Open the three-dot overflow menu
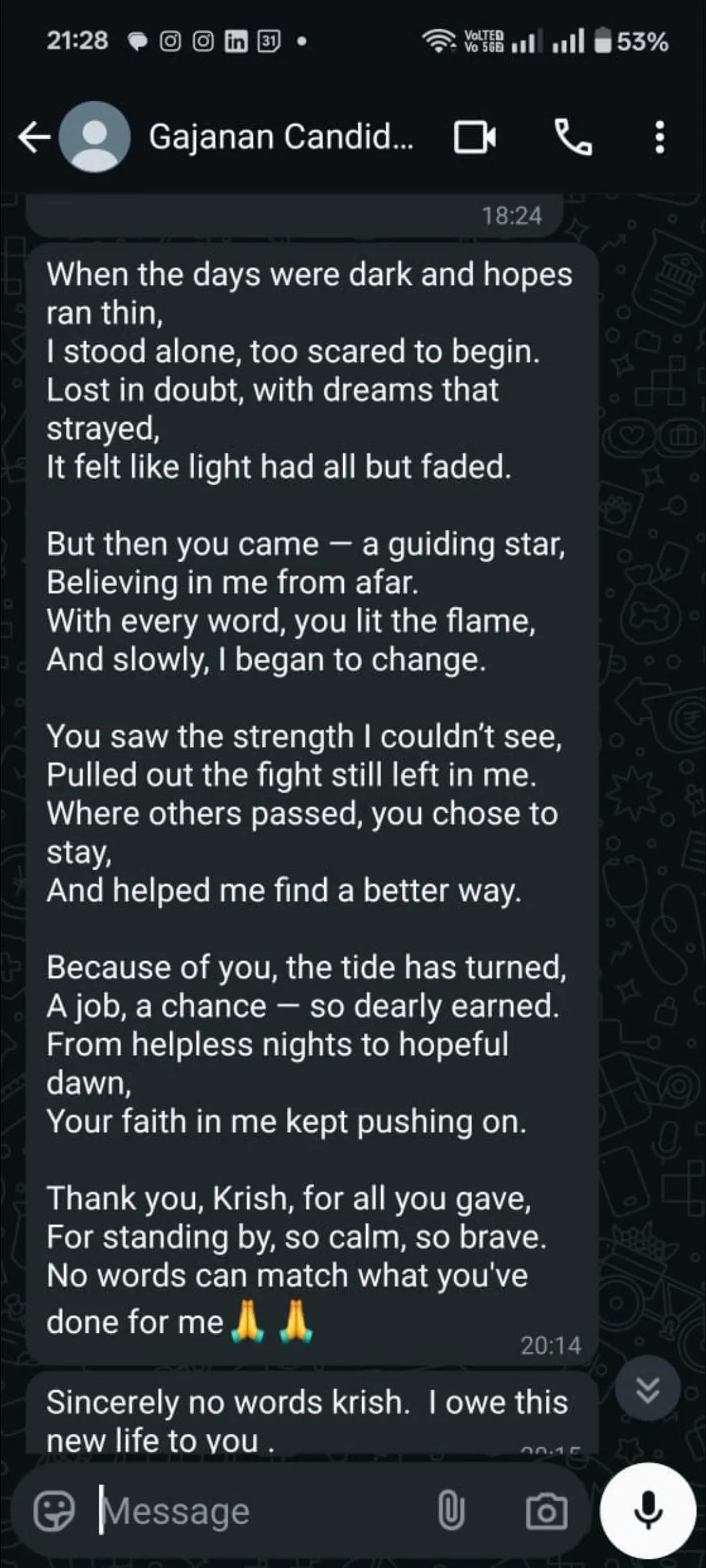The height and width of the screenshot is (1568, 706). coord(660,137)
